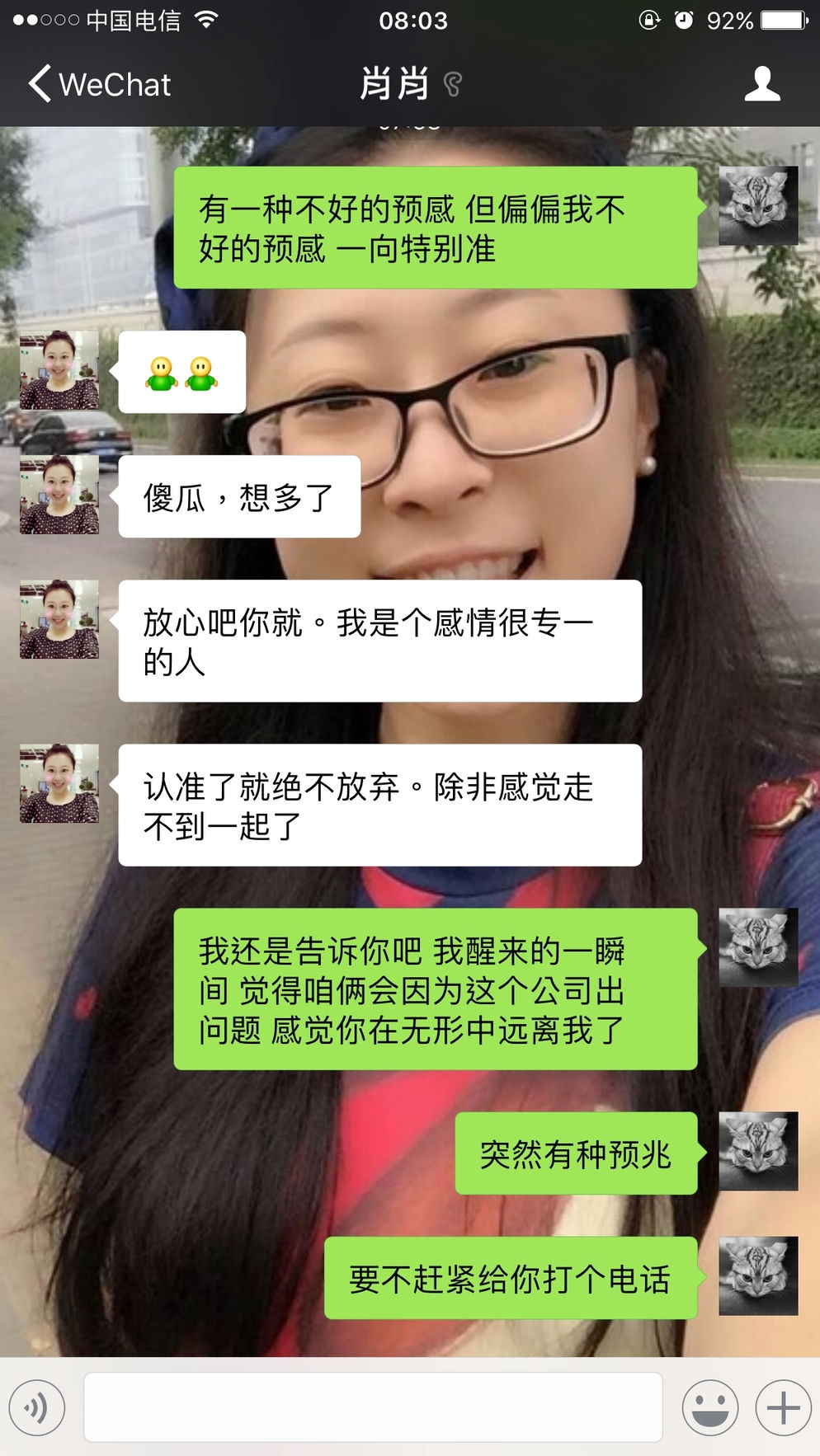
Task: Focus the message text field
Action: click(x=373, y=1407)
